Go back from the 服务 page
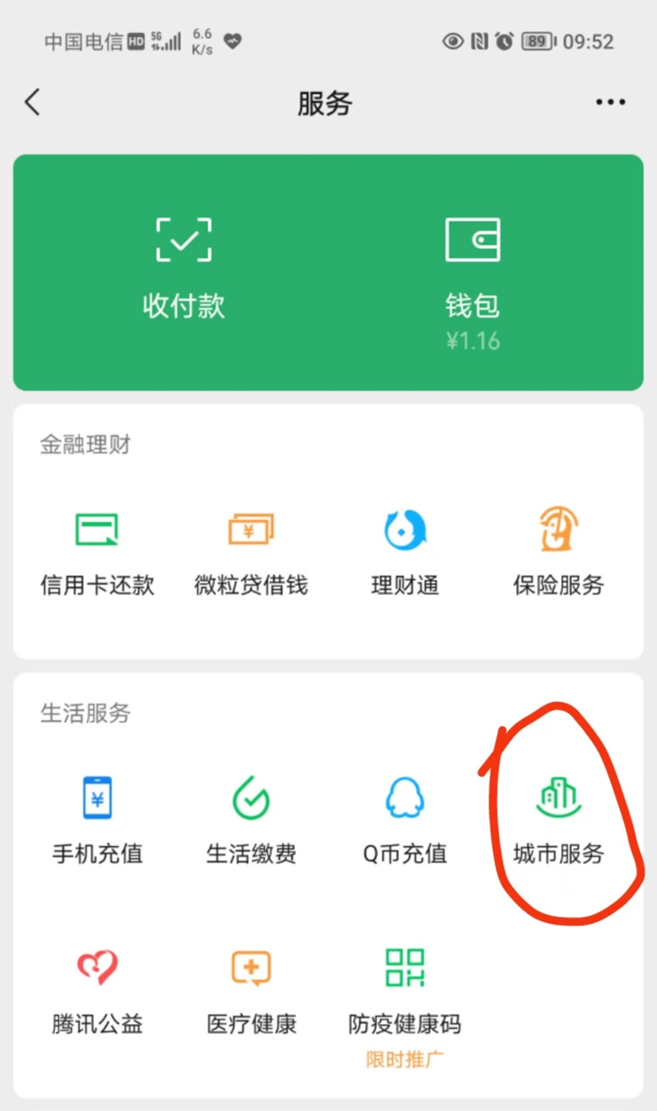Viewport: 657px width, 1111px height. click(x=33, y=102)
